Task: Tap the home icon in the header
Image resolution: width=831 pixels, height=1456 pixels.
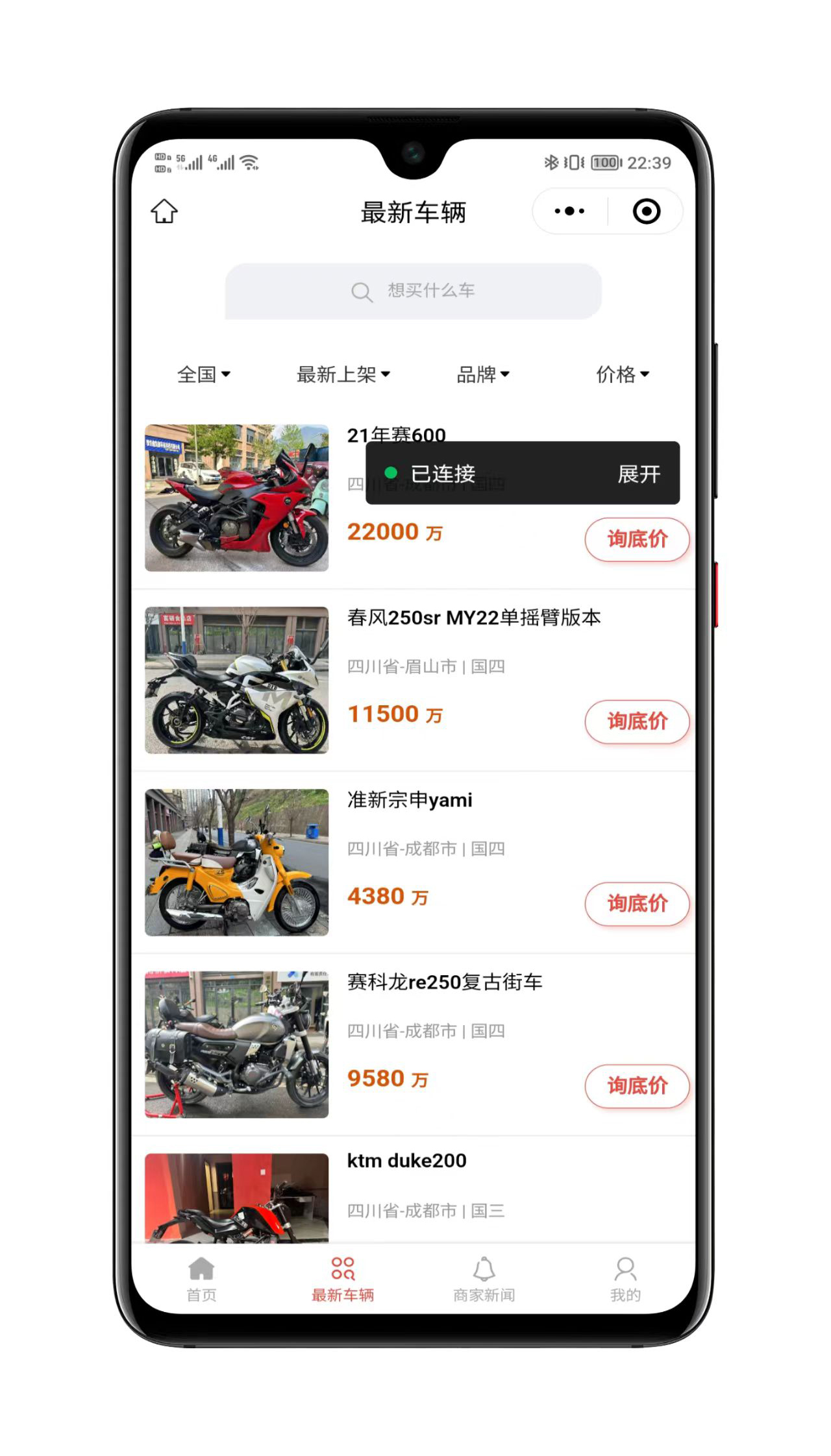Action: pos(164,212)
